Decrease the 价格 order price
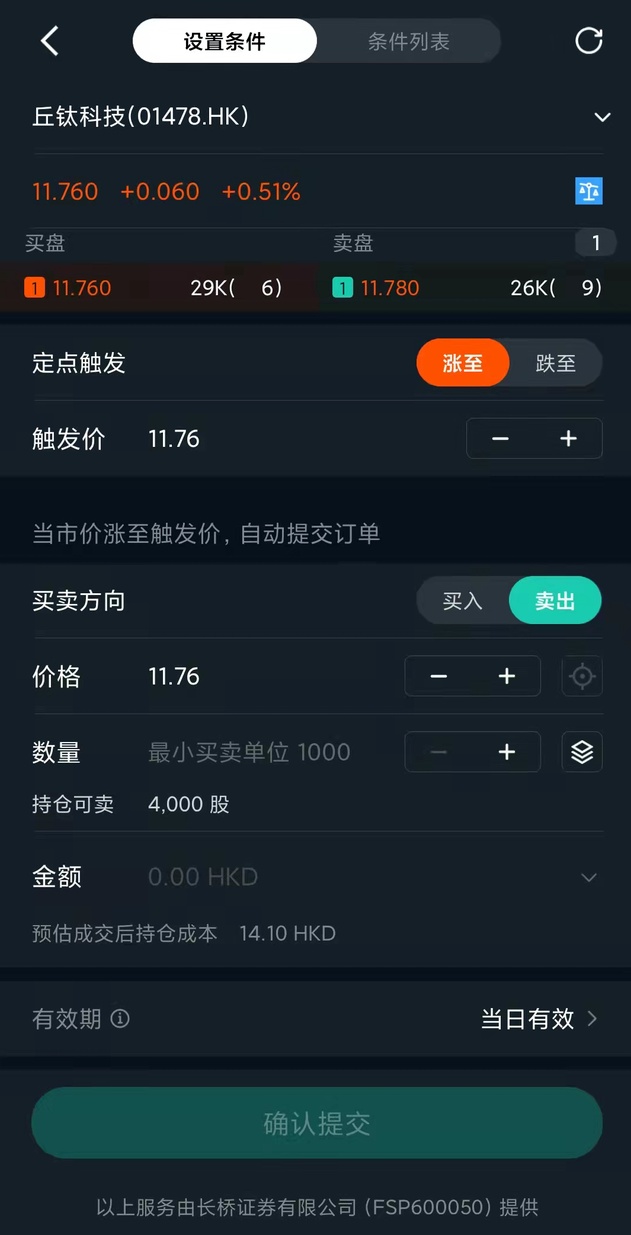This screenshot has width=631, height=1235. [439, 677]
